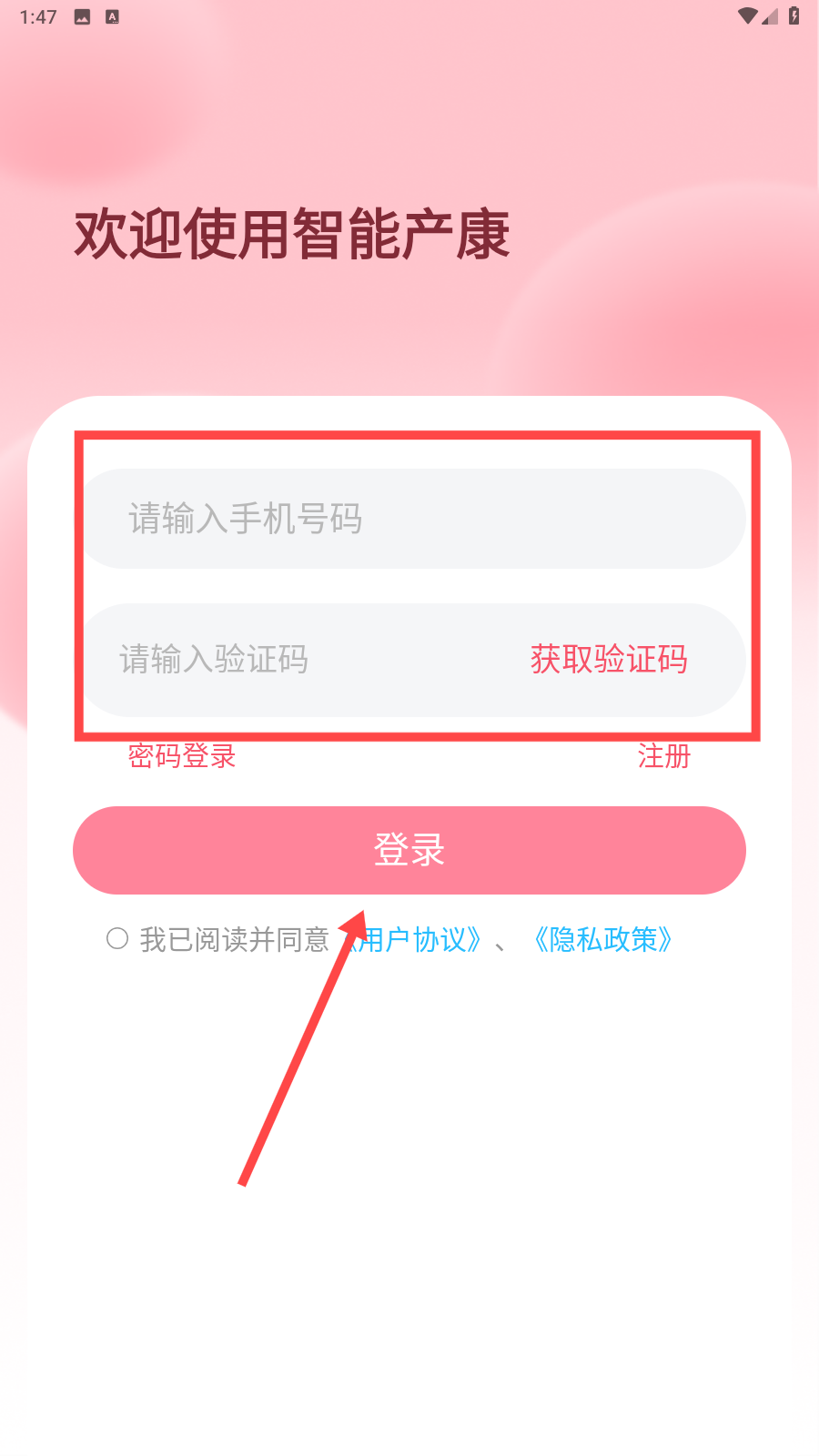Open the 注册 registration page
The height and width of the screenshot is (1456, 819).
pos(663,756)
